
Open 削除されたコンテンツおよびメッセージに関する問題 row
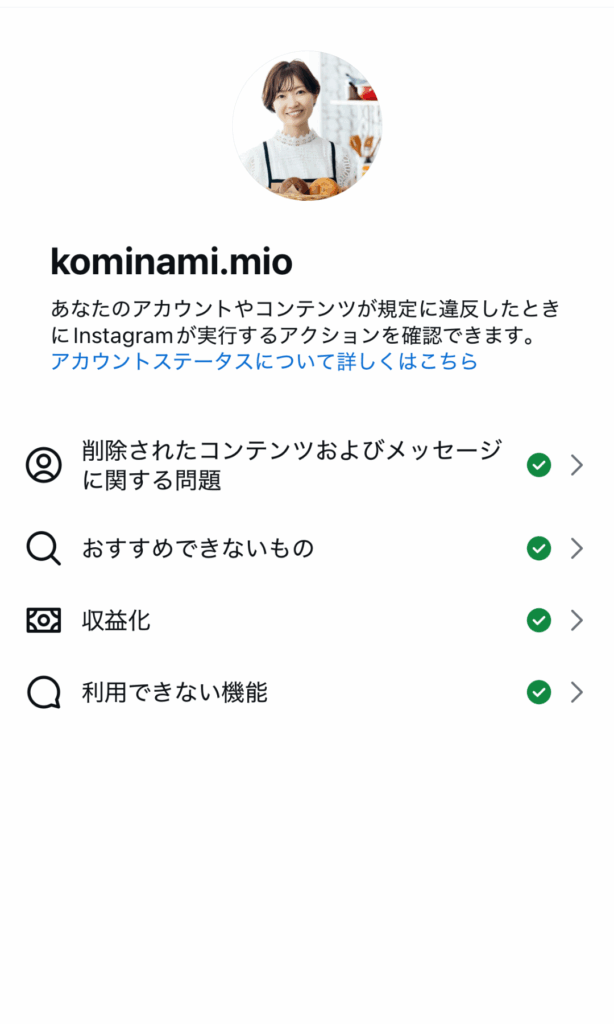[x=305, y=465]
